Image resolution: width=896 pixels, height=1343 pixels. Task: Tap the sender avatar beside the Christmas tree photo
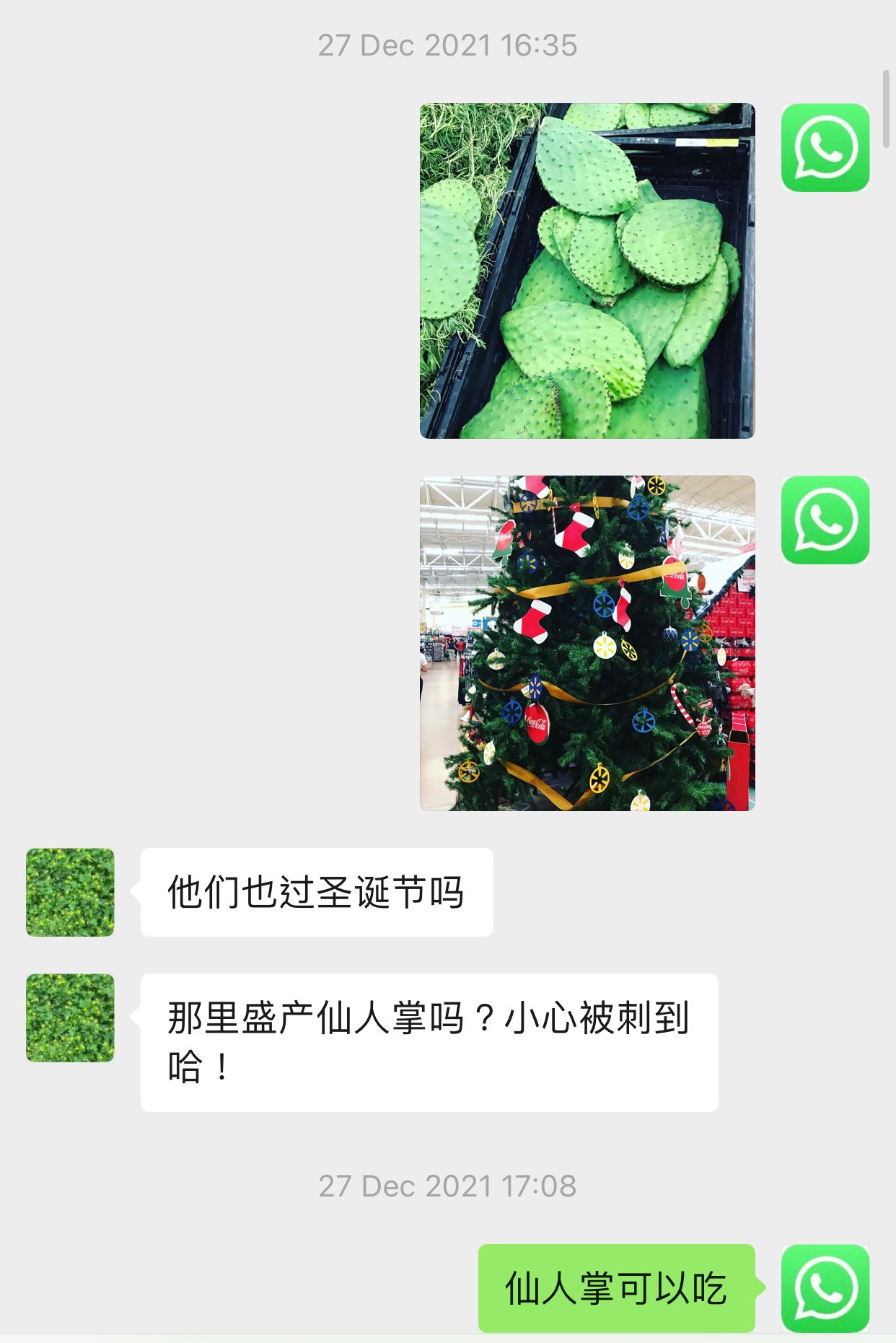pyautogui.click(x=825, y=520)
